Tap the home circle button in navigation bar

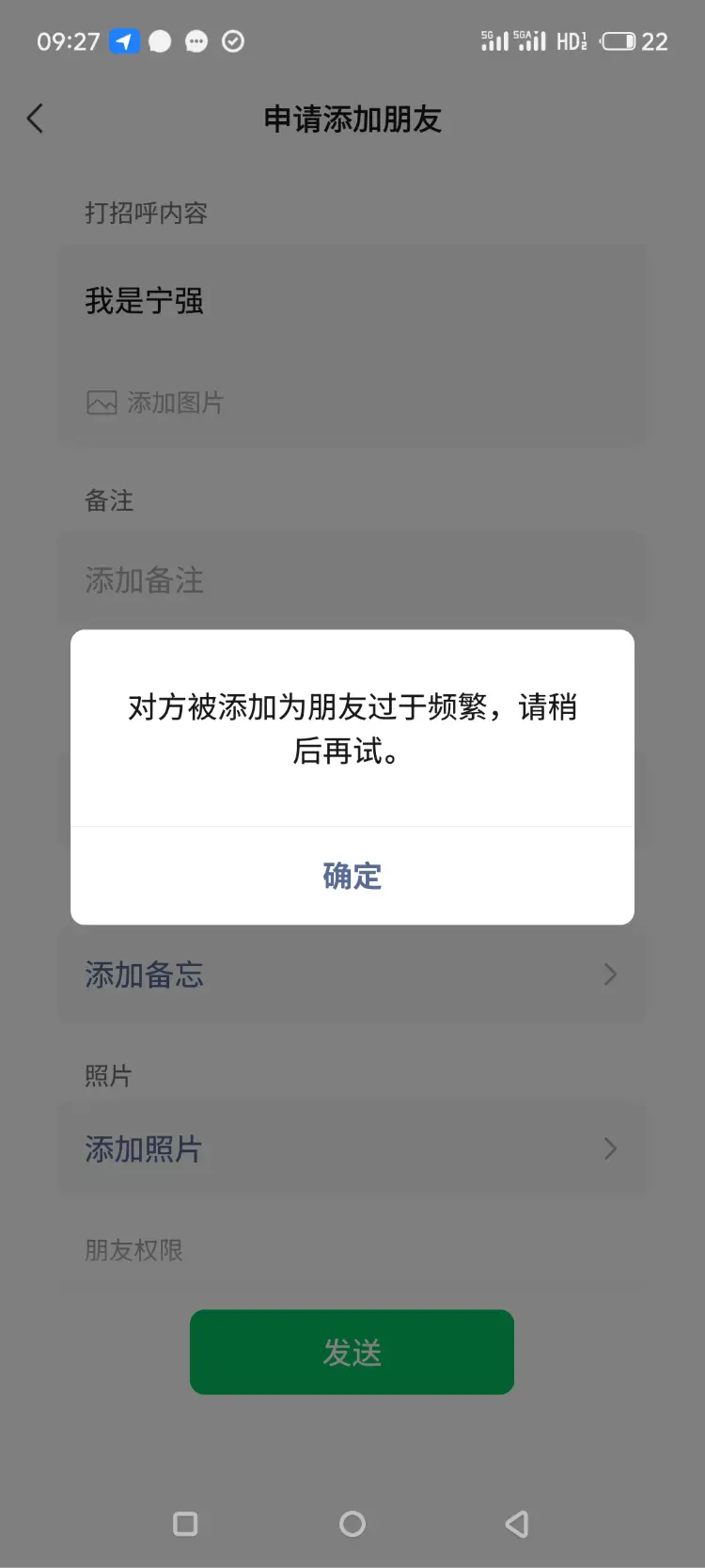(352, 1524)
